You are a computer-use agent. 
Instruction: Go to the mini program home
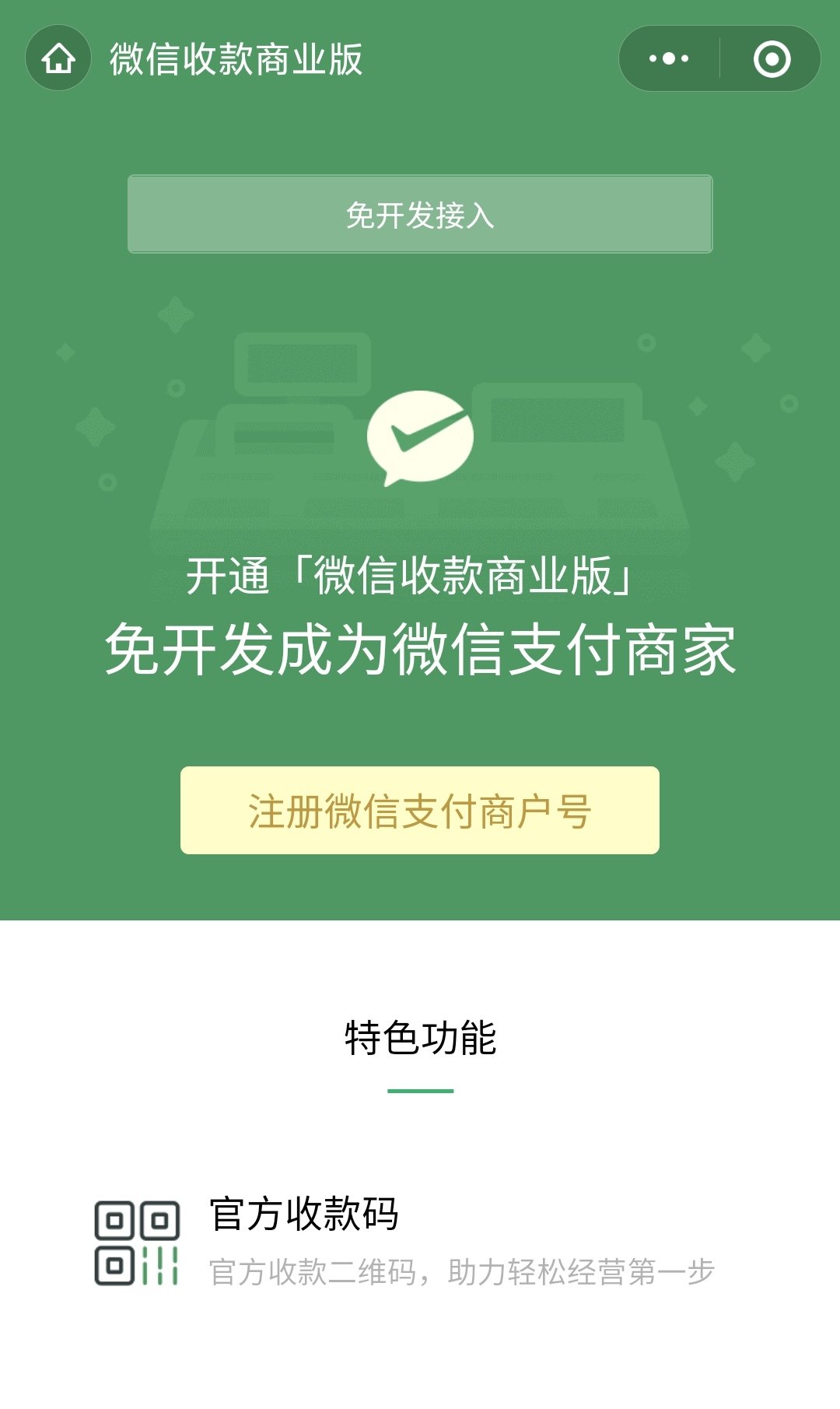[58, 58]
